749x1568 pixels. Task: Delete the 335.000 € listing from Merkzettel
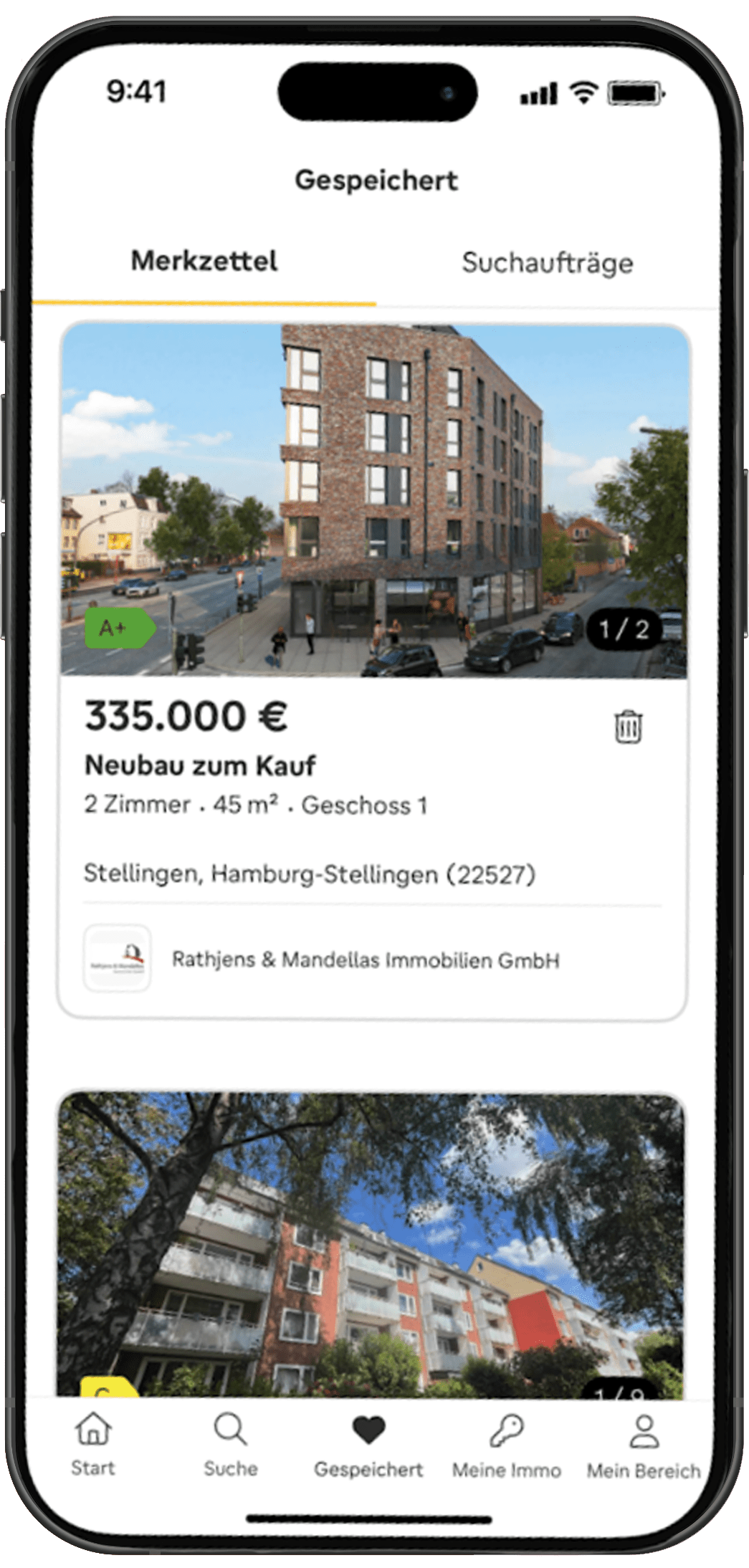click(628, 727)
